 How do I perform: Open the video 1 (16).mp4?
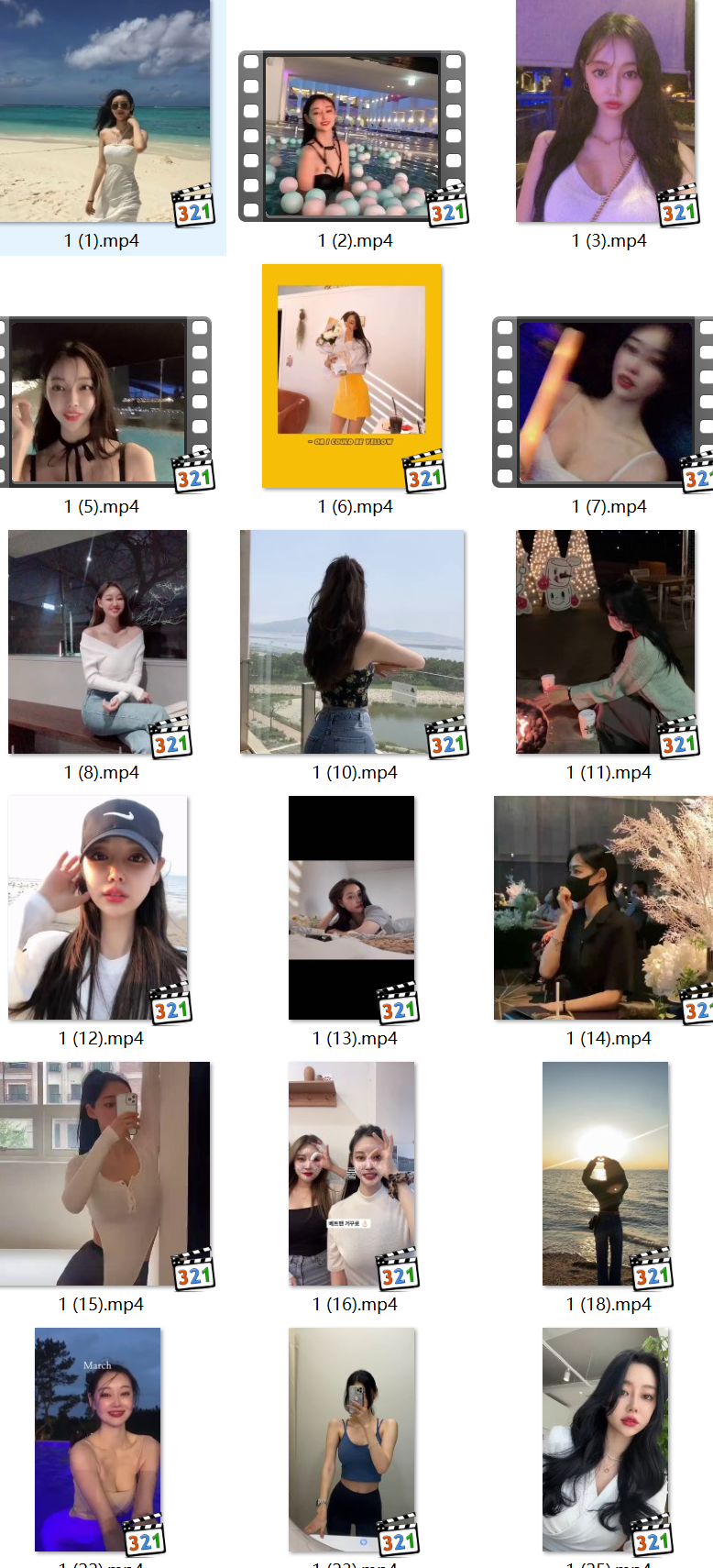point(352,1174)
